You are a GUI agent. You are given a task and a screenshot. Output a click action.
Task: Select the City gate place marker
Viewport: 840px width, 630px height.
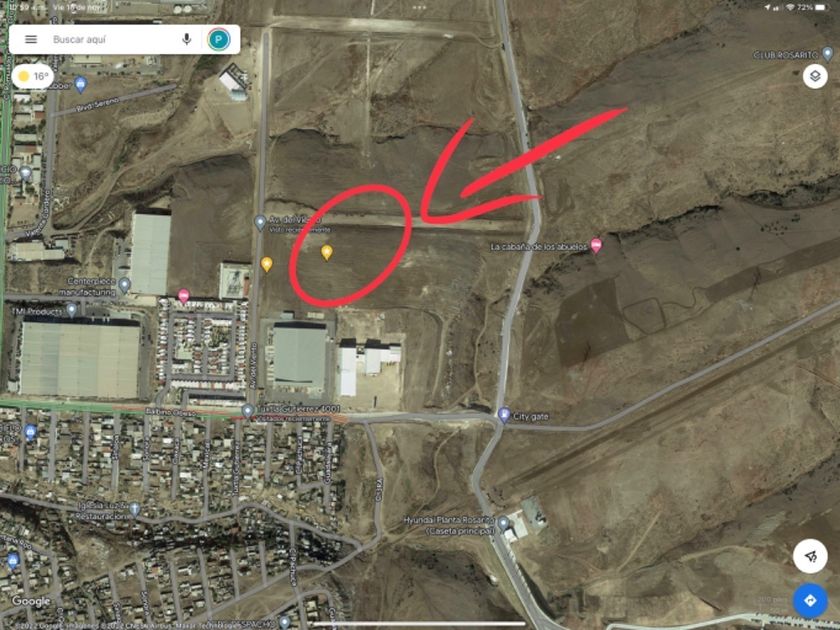coord(504,415)
